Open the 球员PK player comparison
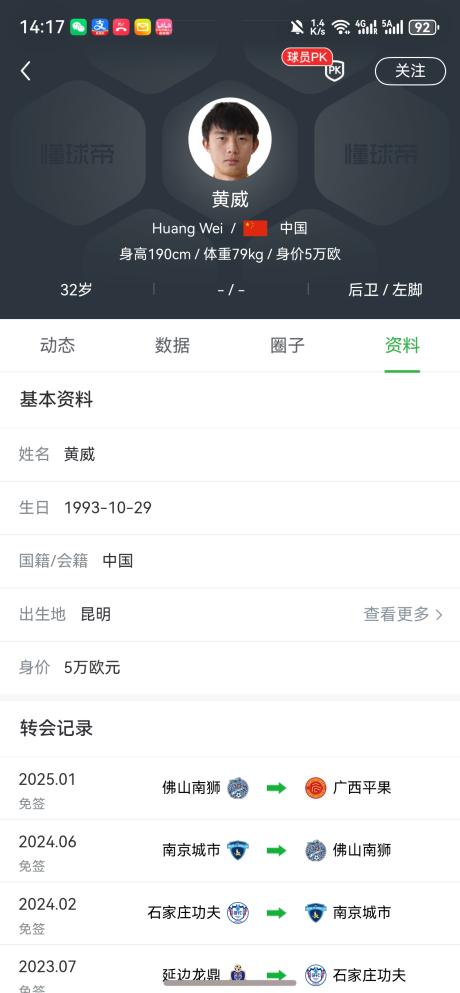The image size is (460, 993). point(314,64)
